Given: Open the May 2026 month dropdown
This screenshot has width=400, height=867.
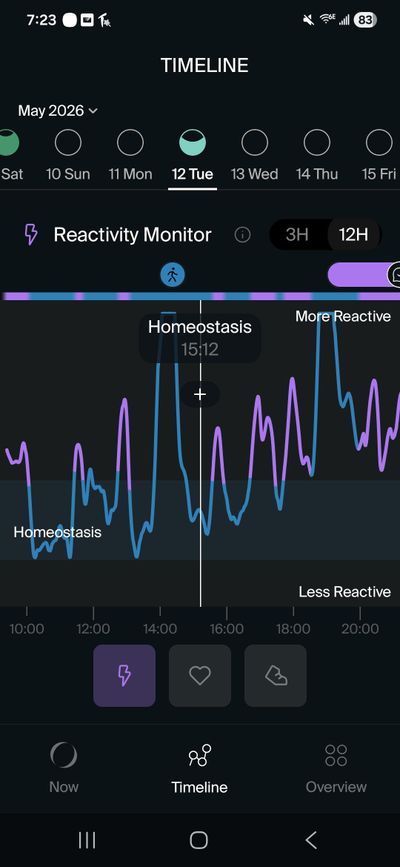Looking at the screenshot, I should click(58, 111).
